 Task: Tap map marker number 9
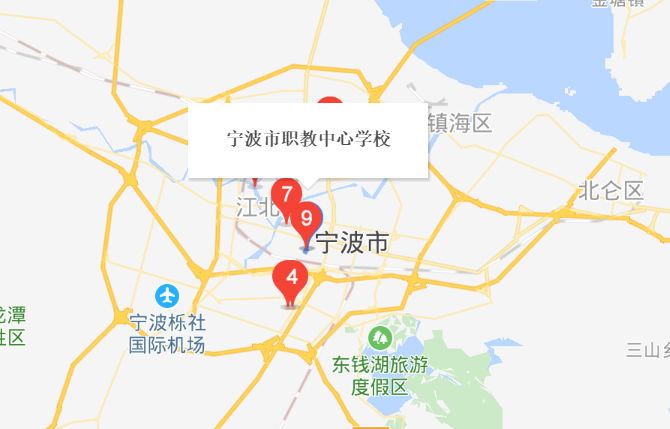pos(307,219)
